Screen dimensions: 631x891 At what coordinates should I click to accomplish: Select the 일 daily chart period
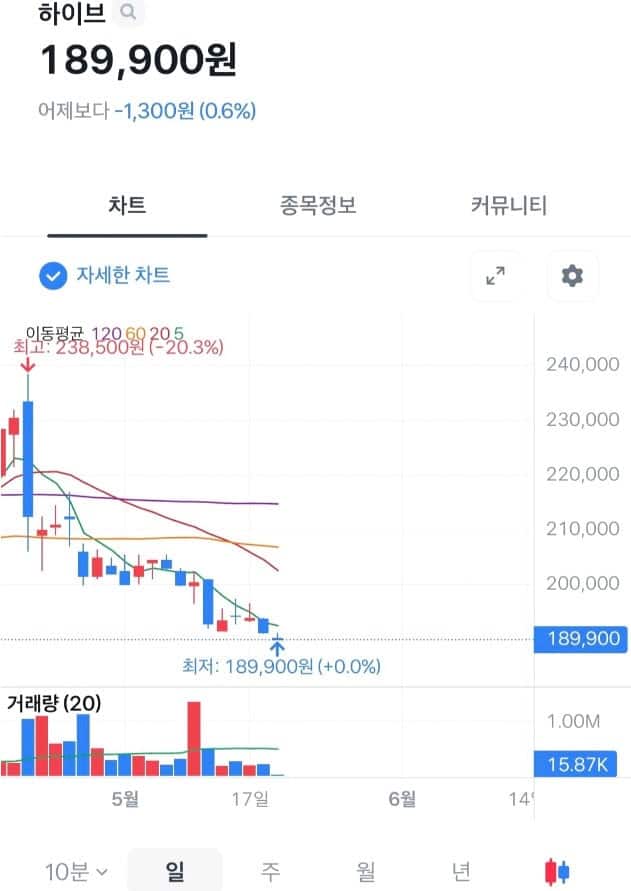(175, 871)
